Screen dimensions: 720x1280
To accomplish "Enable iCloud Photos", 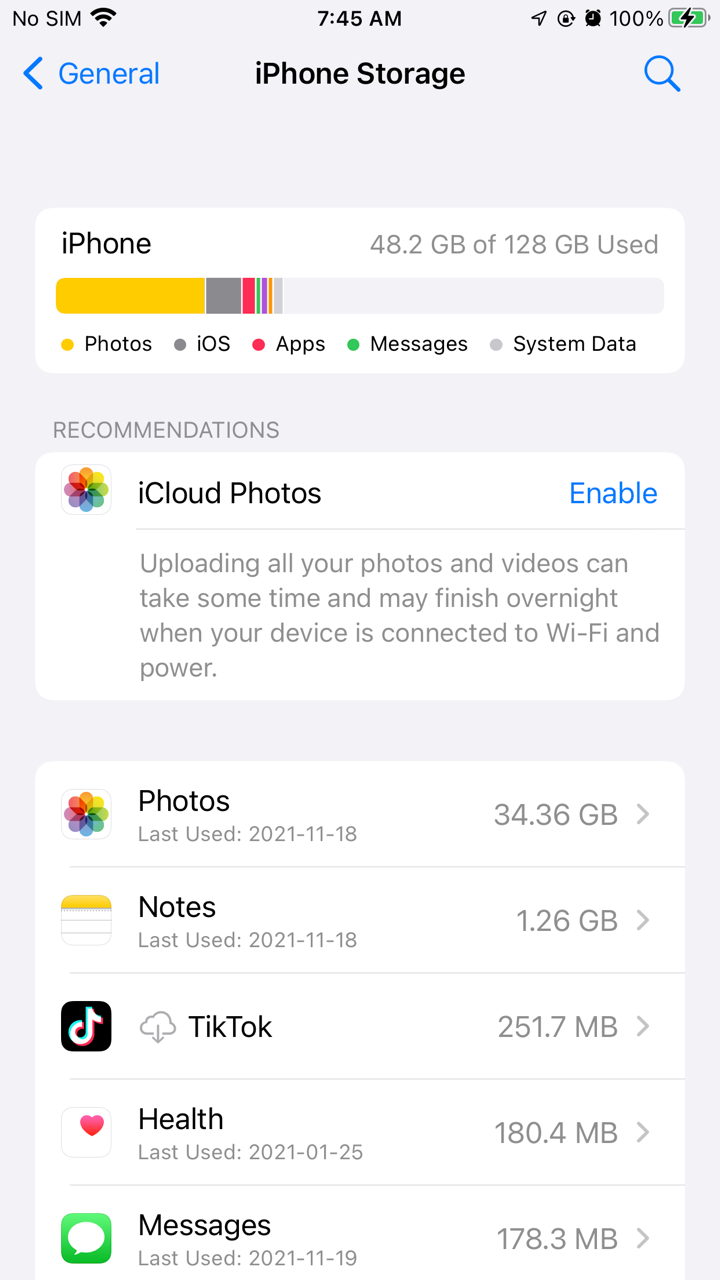I will pos(613,492).
